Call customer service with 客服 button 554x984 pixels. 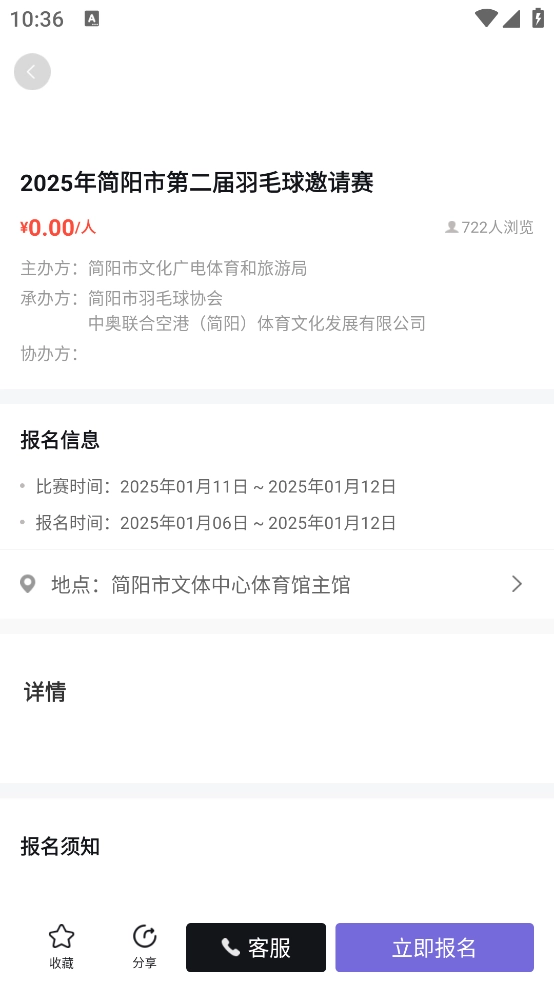[256, 947]
